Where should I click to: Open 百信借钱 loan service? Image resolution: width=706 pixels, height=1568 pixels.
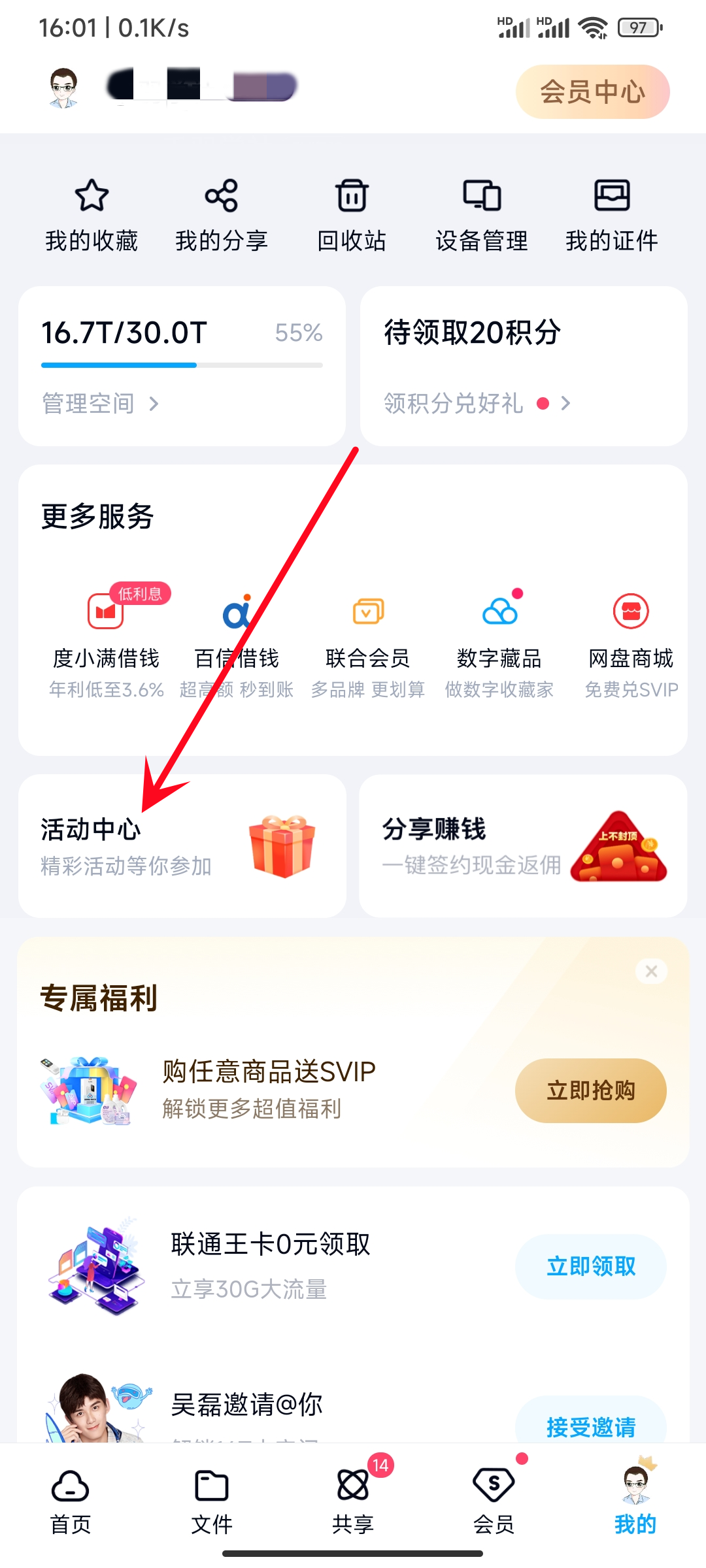(x=237, y=637)
